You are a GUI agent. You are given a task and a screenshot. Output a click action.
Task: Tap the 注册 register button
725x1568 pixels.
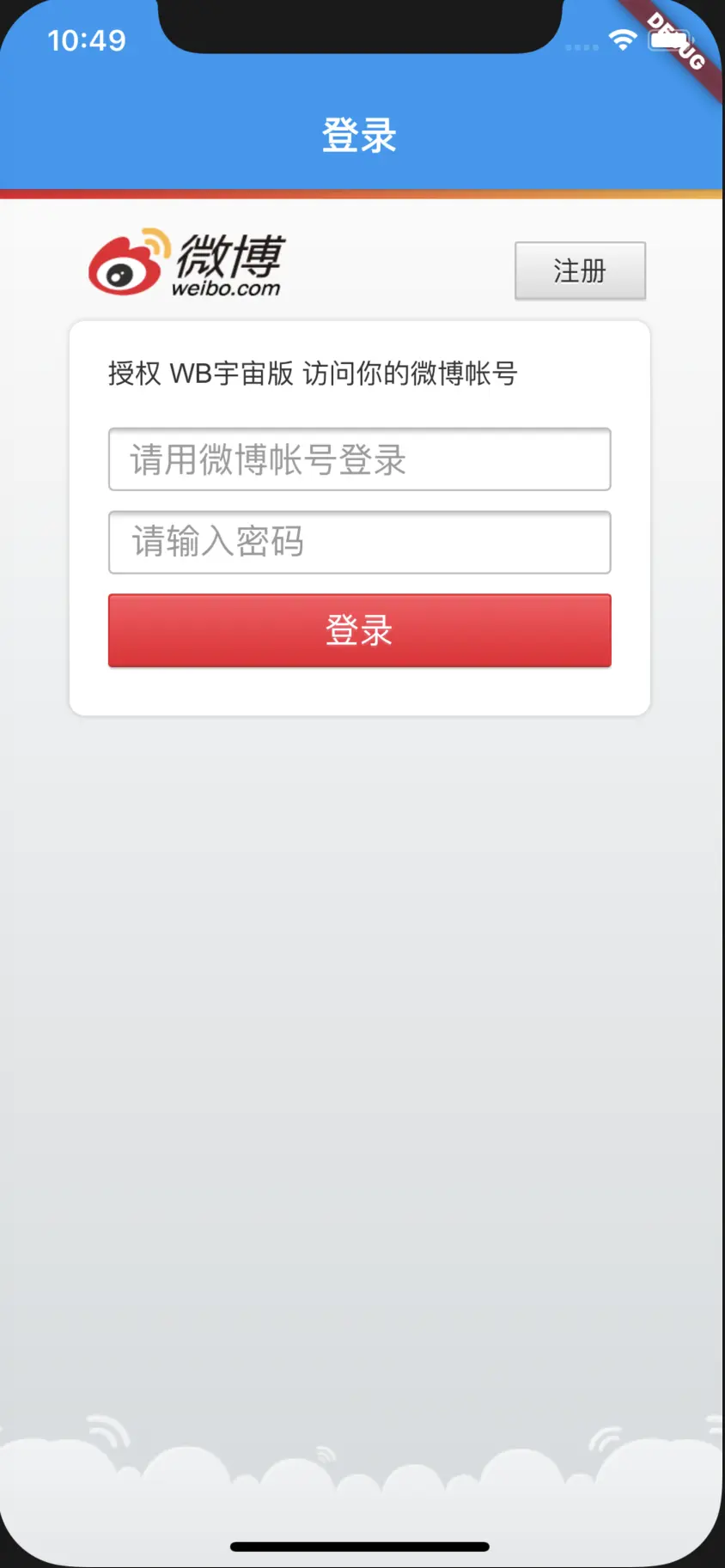tap(580, 271)
